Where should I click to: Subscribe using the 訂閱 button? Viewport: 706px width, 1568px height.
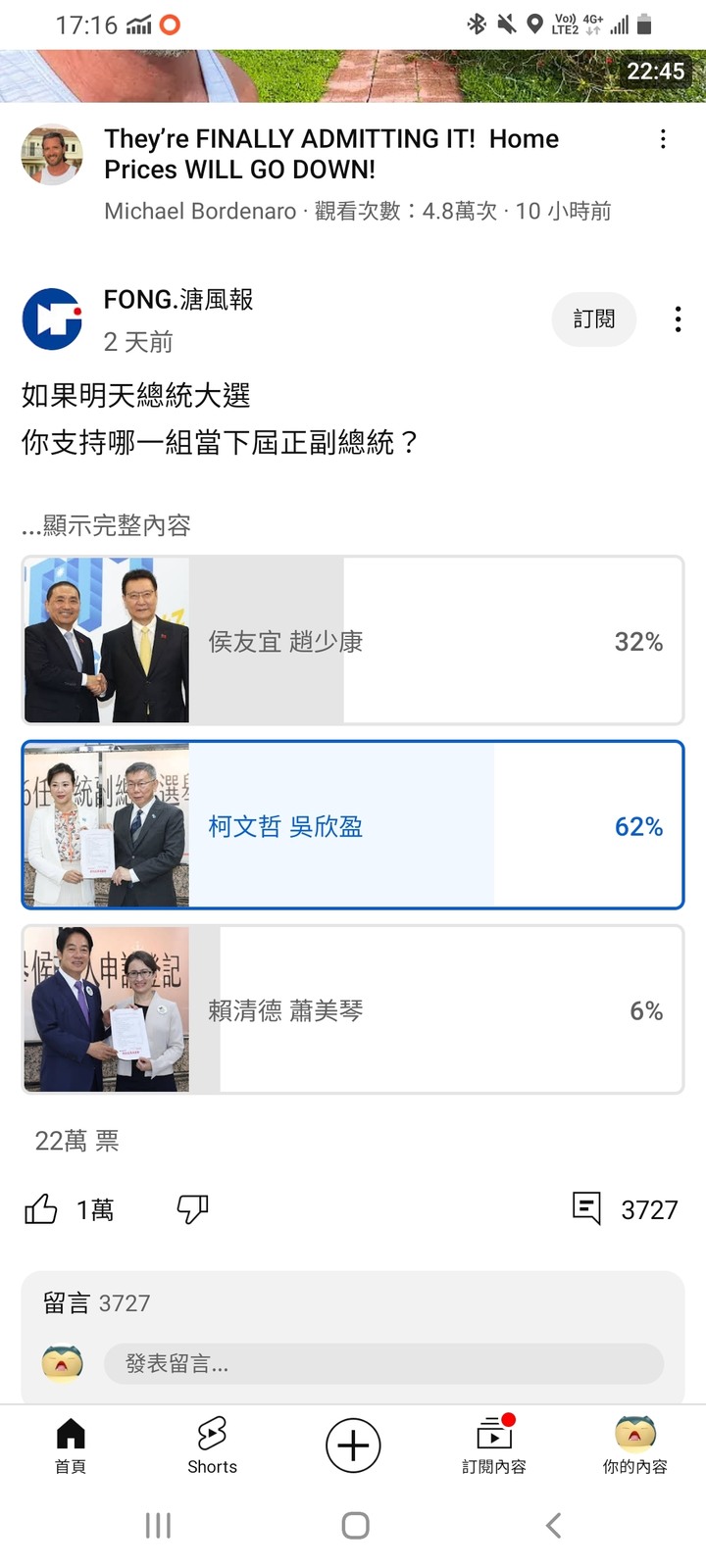(594, 318)
